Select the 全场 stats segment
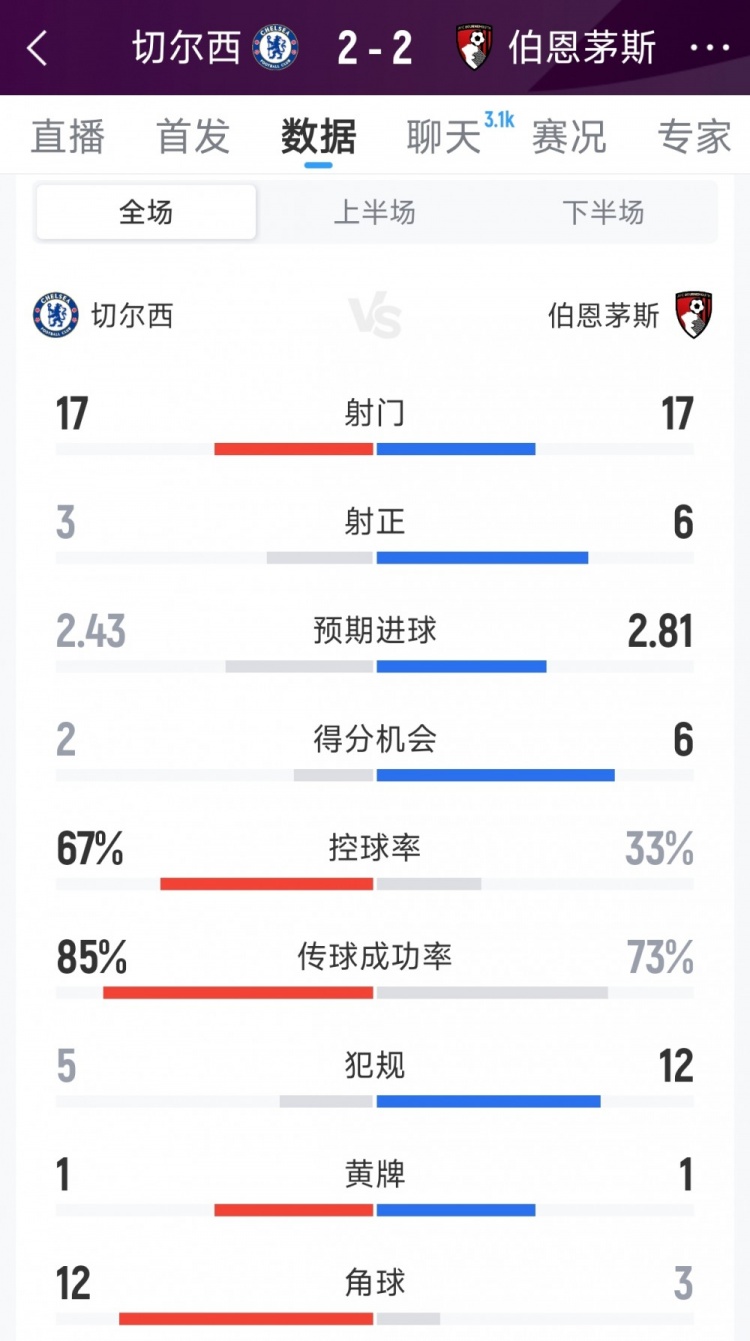The height and width of the screenshot is (1341, 750). tap(146, 212)
